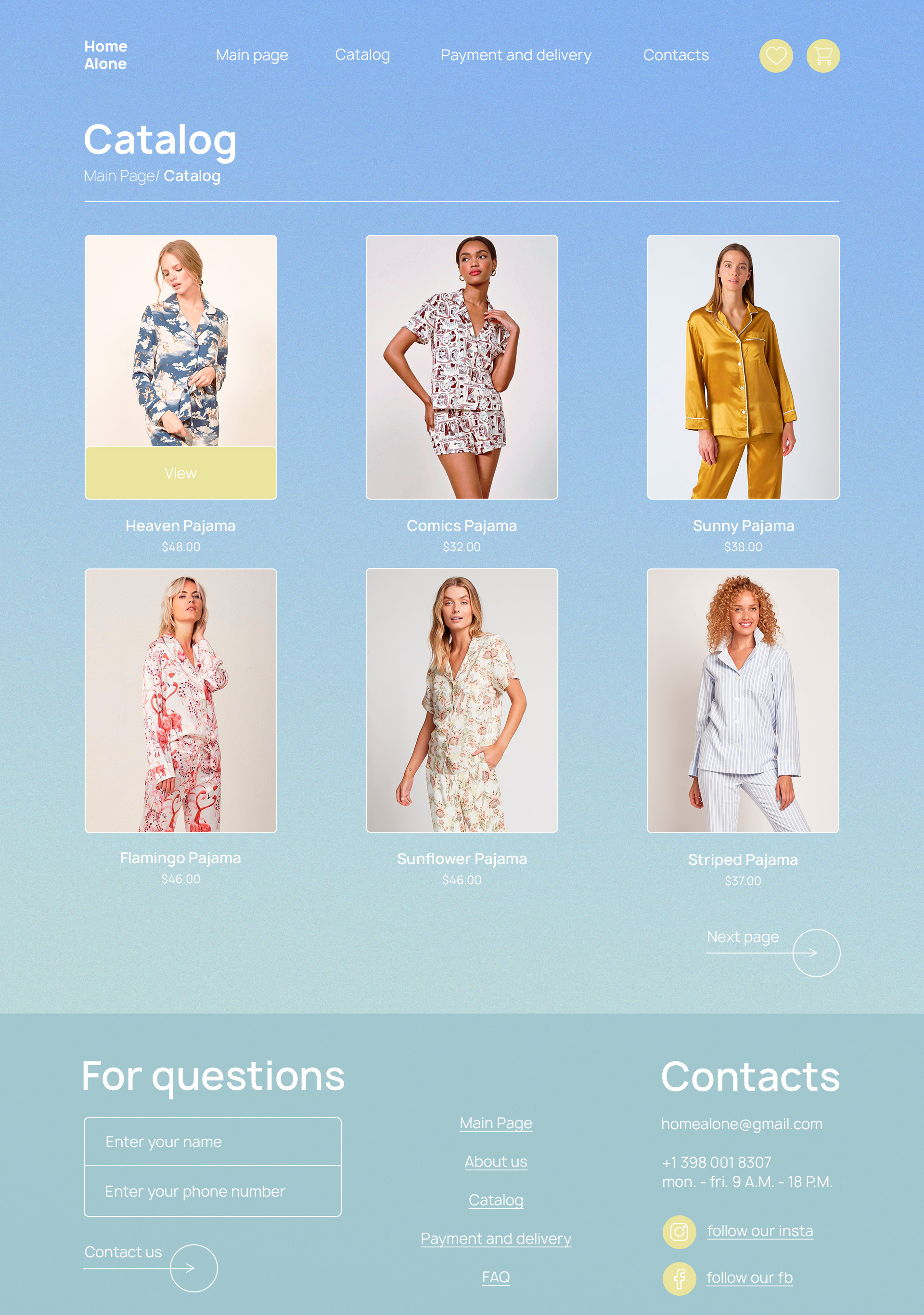The width and height of the screenshot is (924, 1315).
Task: Open Payment and delivery in top navigation
Action: click(x=516, y=55)
